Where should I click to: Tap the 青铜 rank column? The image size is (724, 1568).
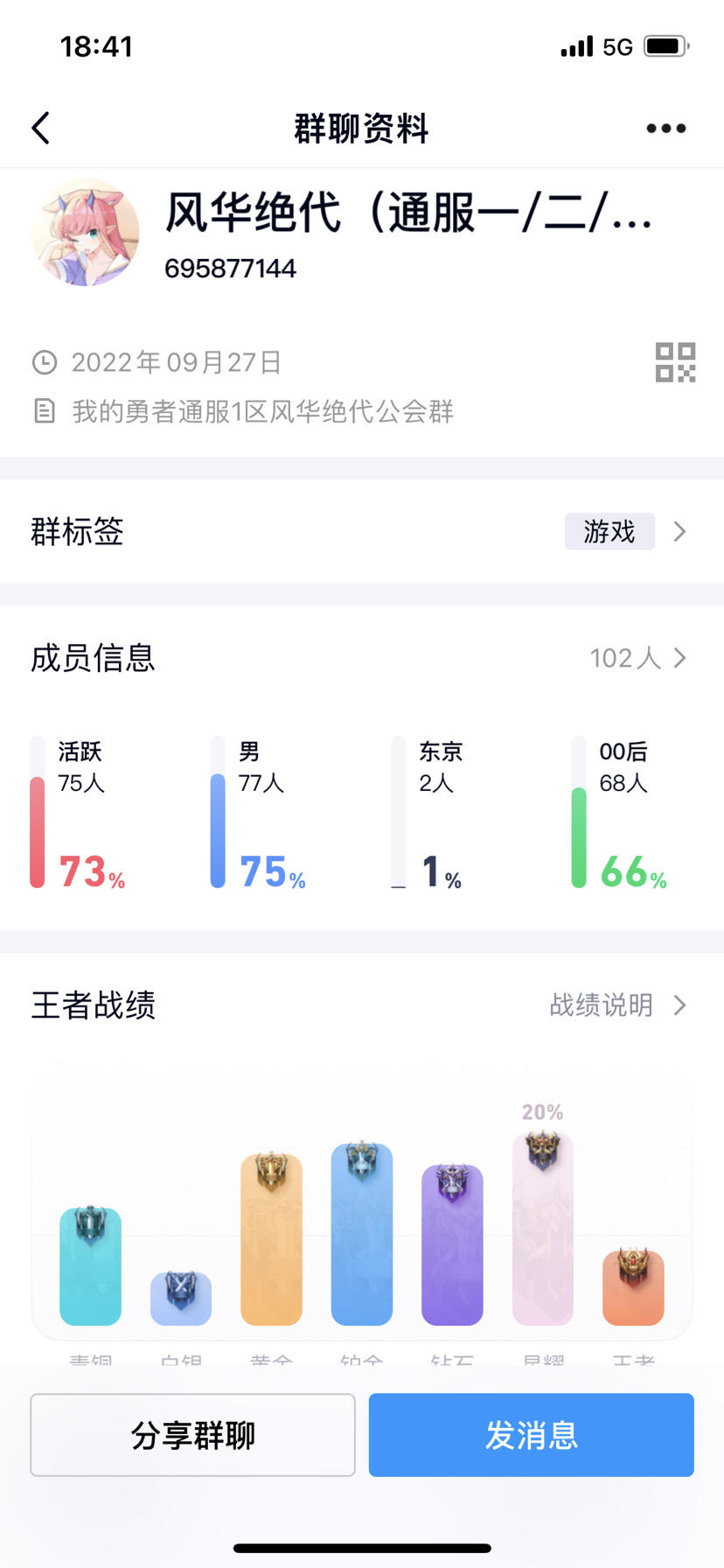click(88, 1269)
